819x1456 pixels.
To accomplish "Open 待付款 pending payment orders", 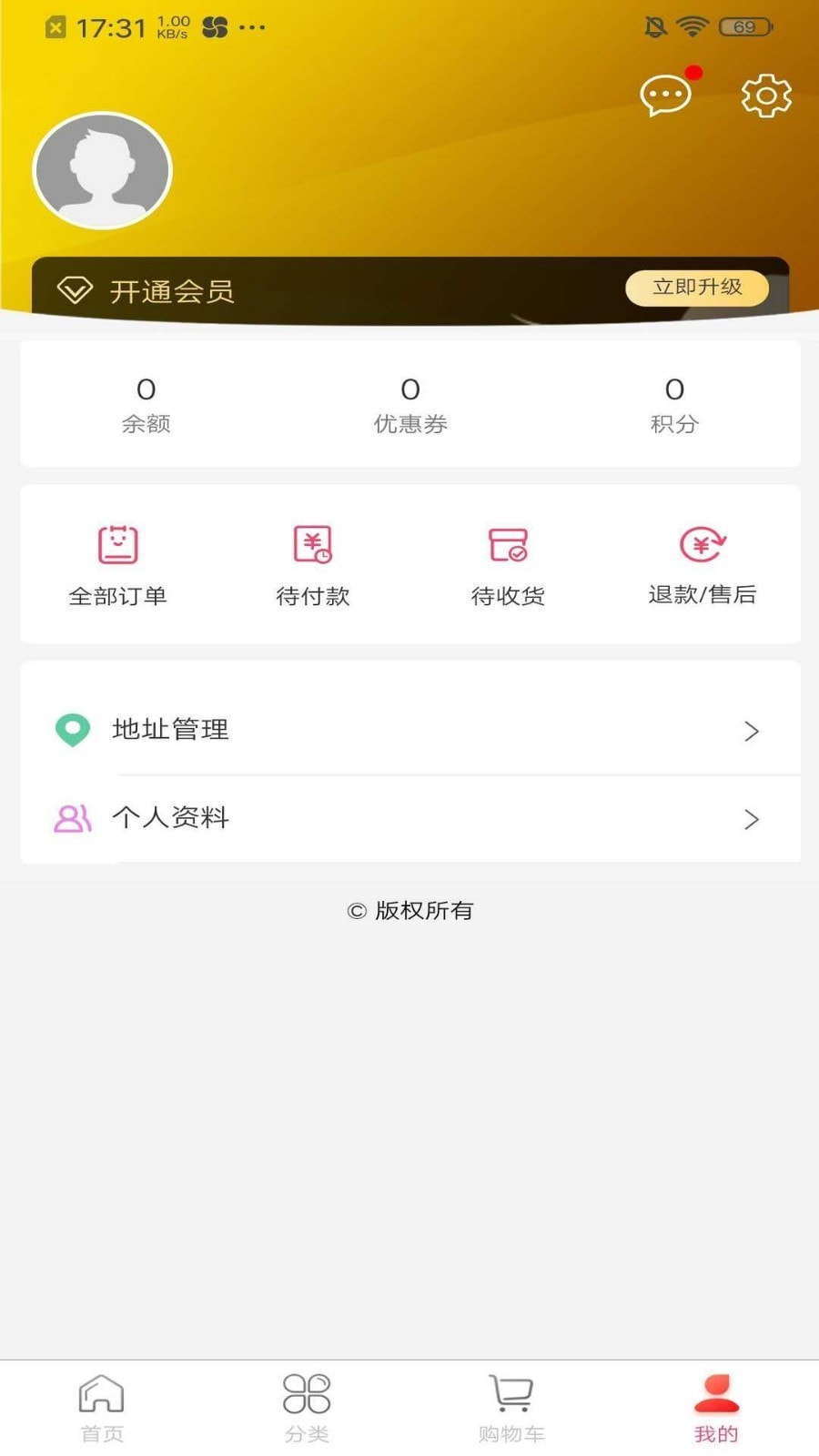I will (313, 566).
